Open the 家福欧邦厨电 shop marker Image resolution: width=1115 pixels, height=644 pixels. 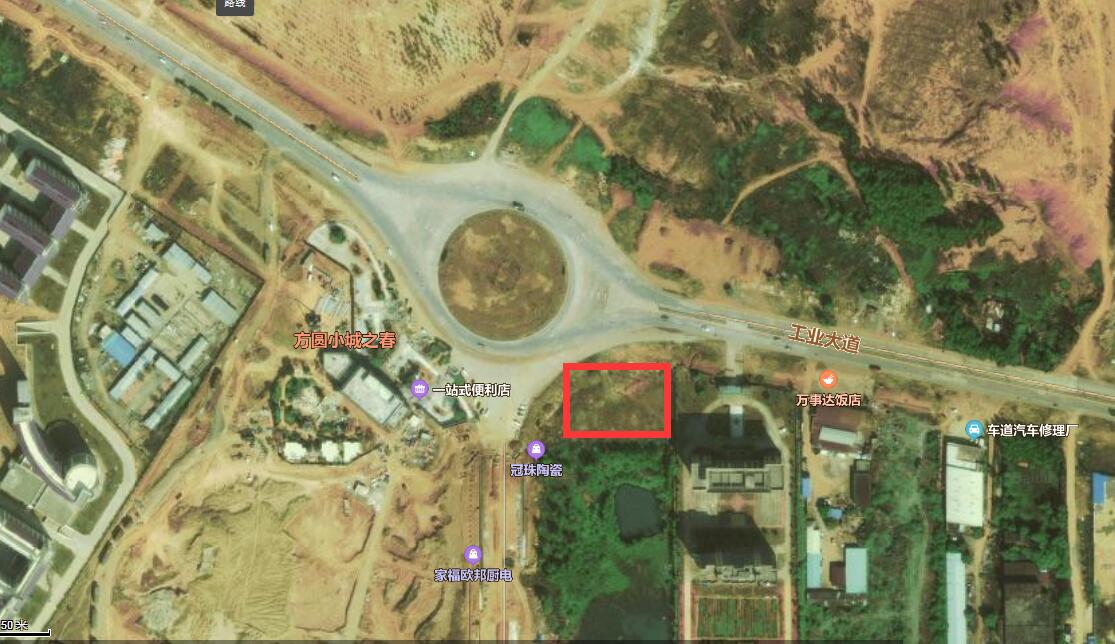[473, 555]
